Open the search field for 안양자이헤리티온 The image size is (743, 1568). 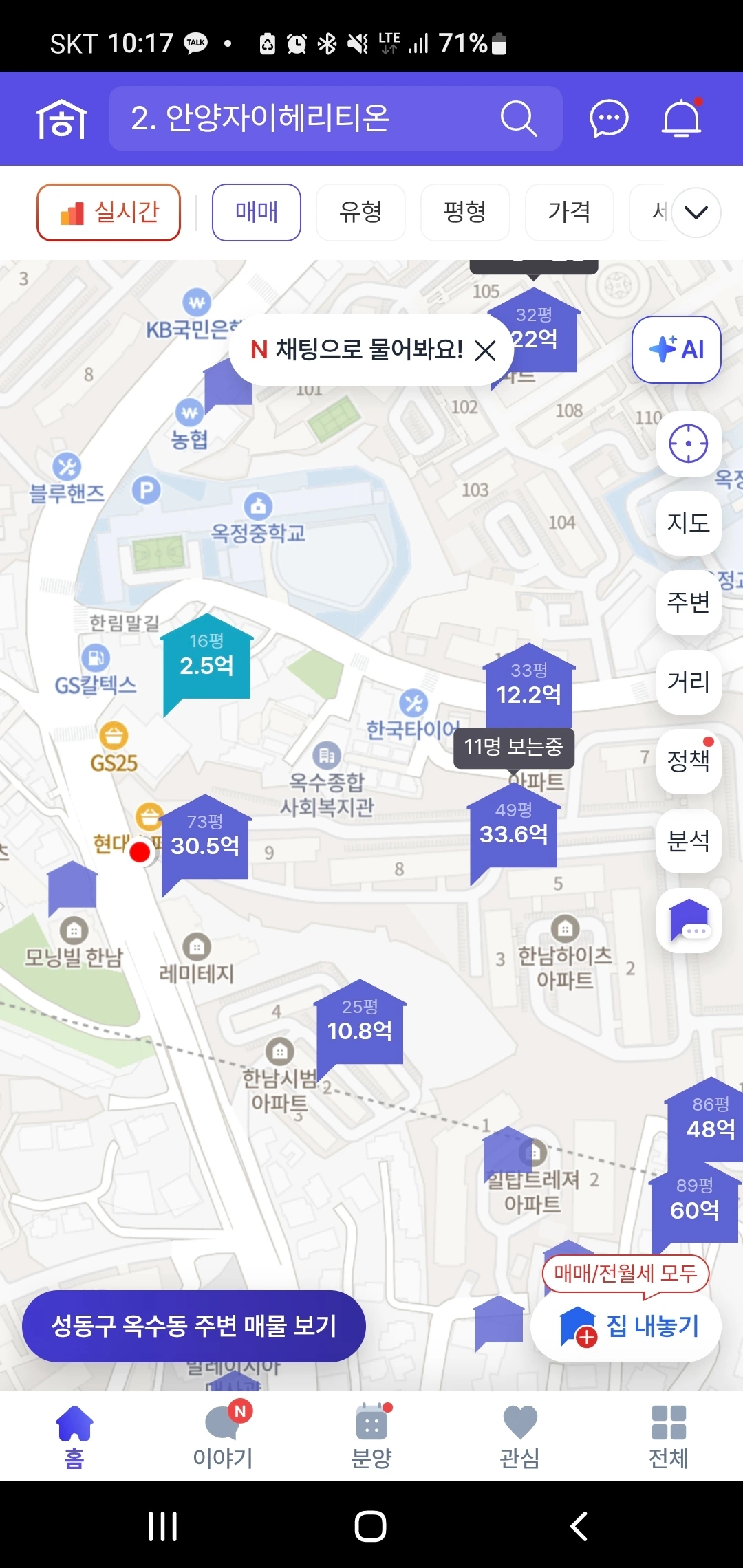(x=310, y=118)
